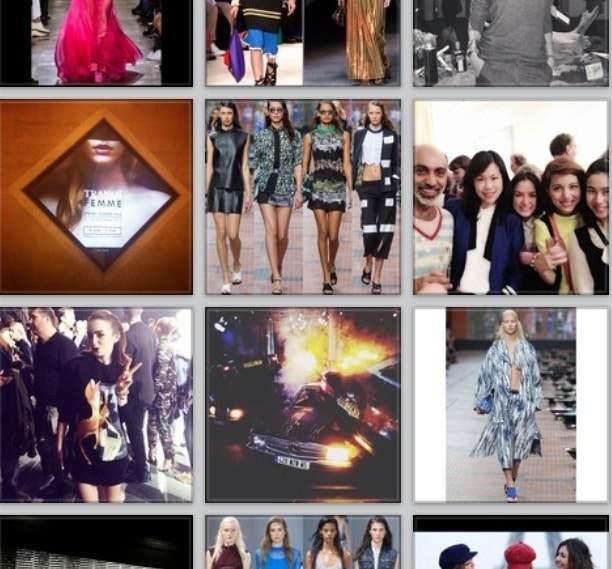Screen dimensions: 612x569
Task: Open the photo with blue shorts and gold dress
Action: pyautogui.click(x=303, y=42)
